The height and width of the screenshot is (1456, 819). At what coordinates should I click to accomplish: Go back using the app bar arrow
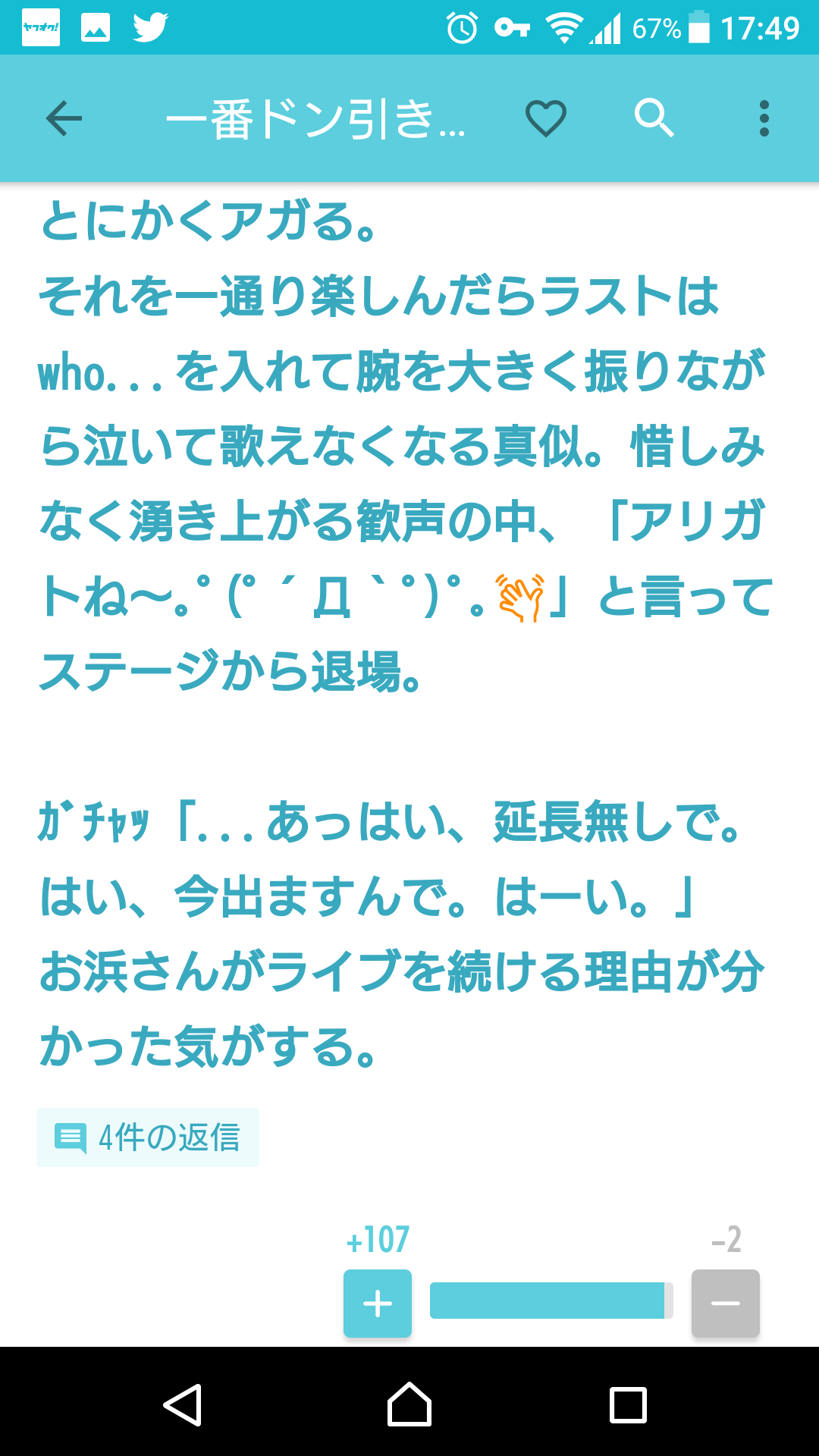coord(64,118)
